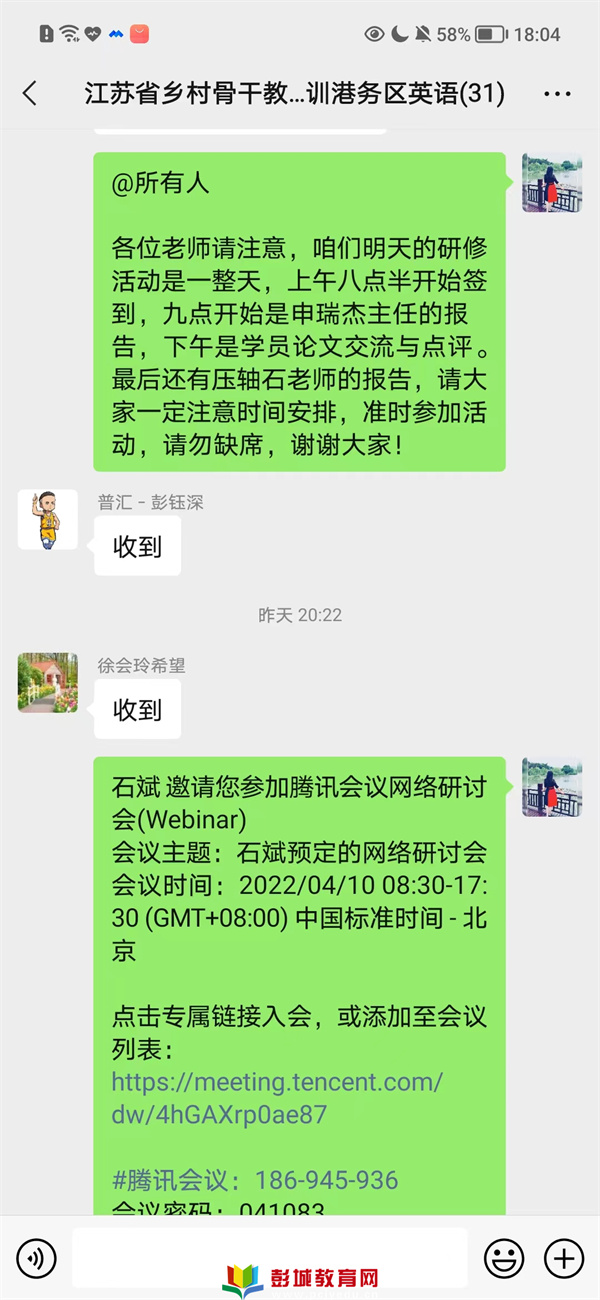Tap the meeting number 186-945-936

[x=326, y=1180]
